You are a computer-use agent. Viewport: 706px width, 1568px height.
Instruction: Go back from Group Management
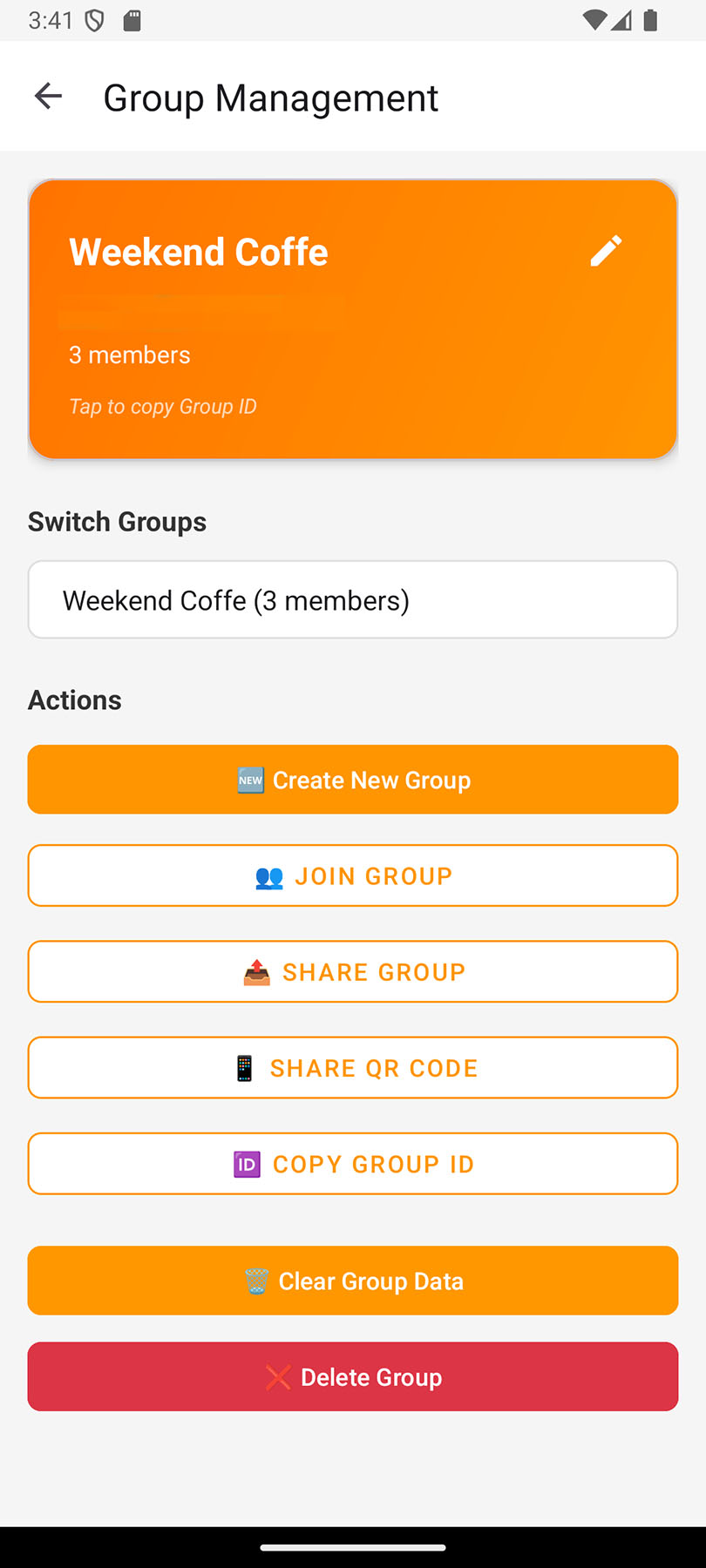[48, 97]
